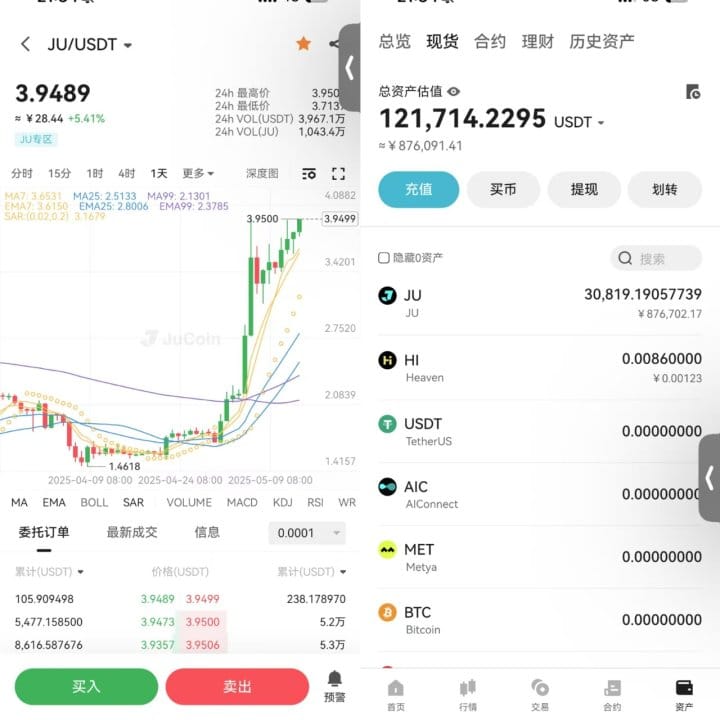This screenshot has height=720, width=720.
Task: Tap the red 卖出 button
Action: (237, 687)
